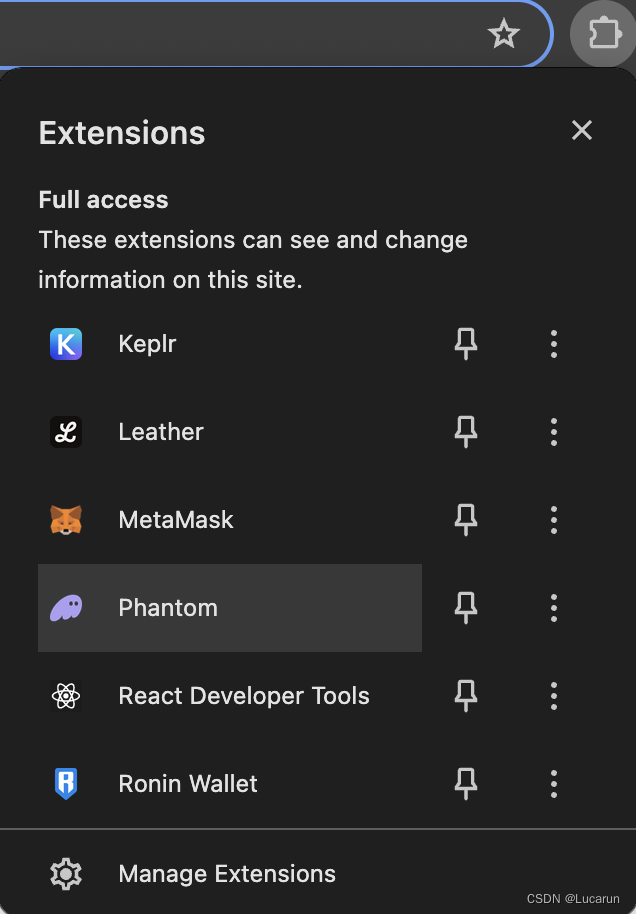636x914 pixels.
Task: Open the Ronin Wallet extension
Action: tap(229, 784)
